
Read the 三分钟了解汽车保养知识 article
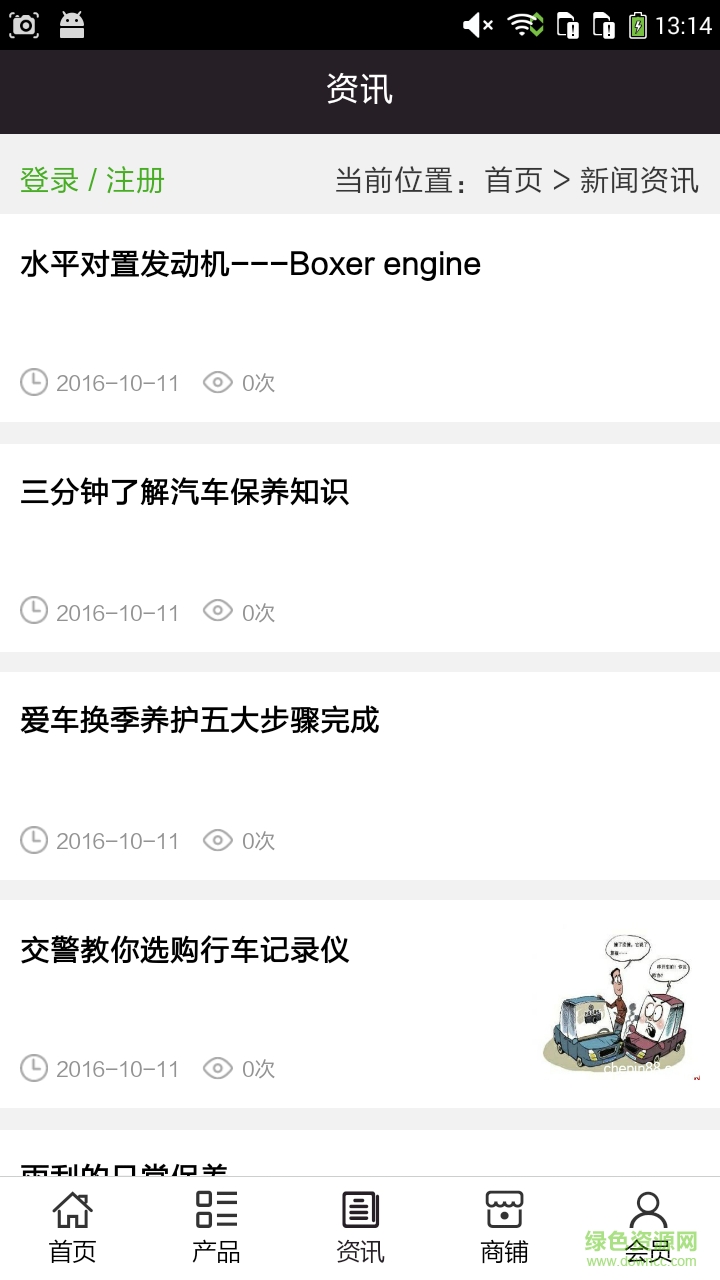point(185,493)
